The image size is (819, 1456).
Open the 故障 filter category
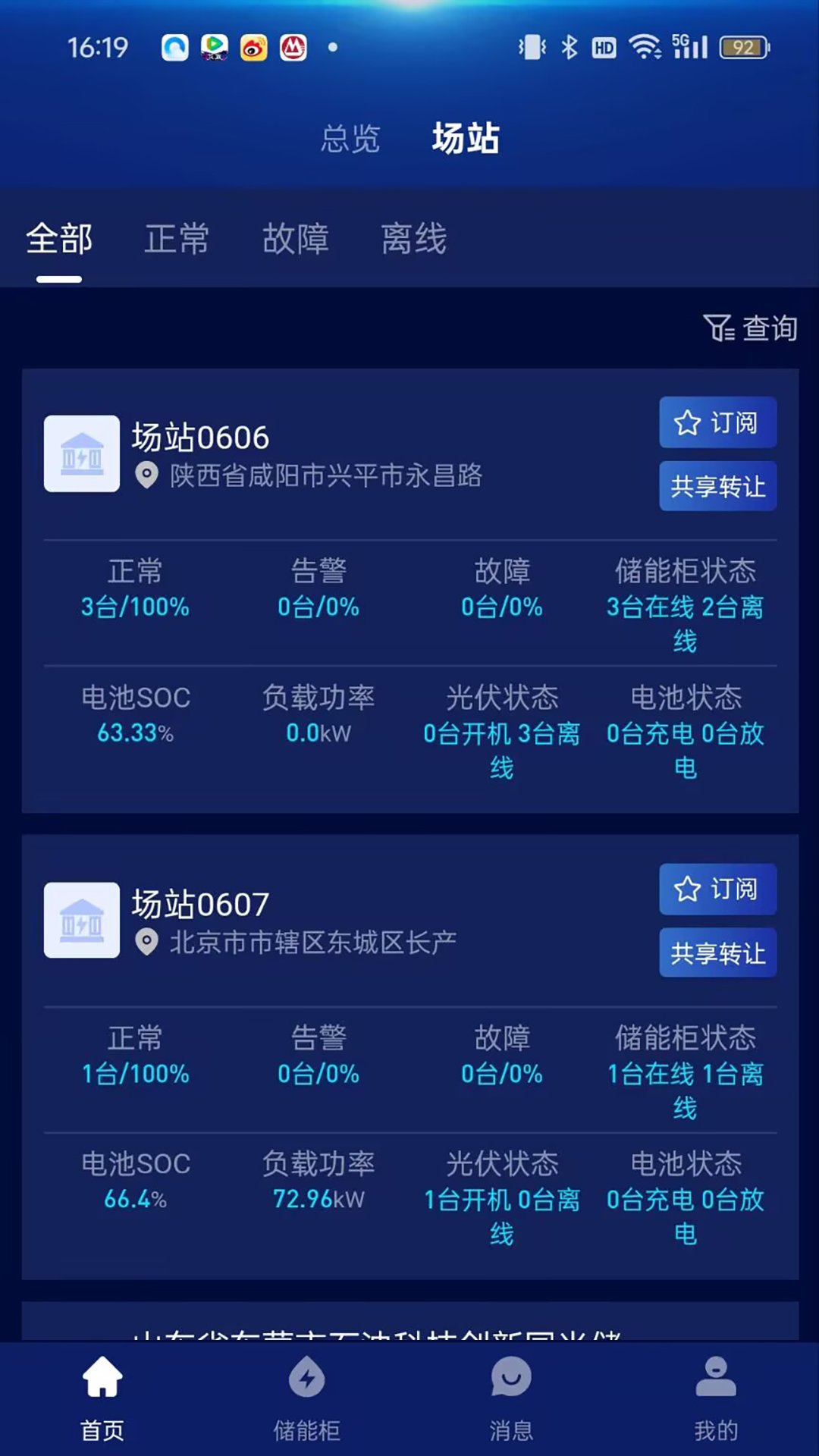[296, 239]
